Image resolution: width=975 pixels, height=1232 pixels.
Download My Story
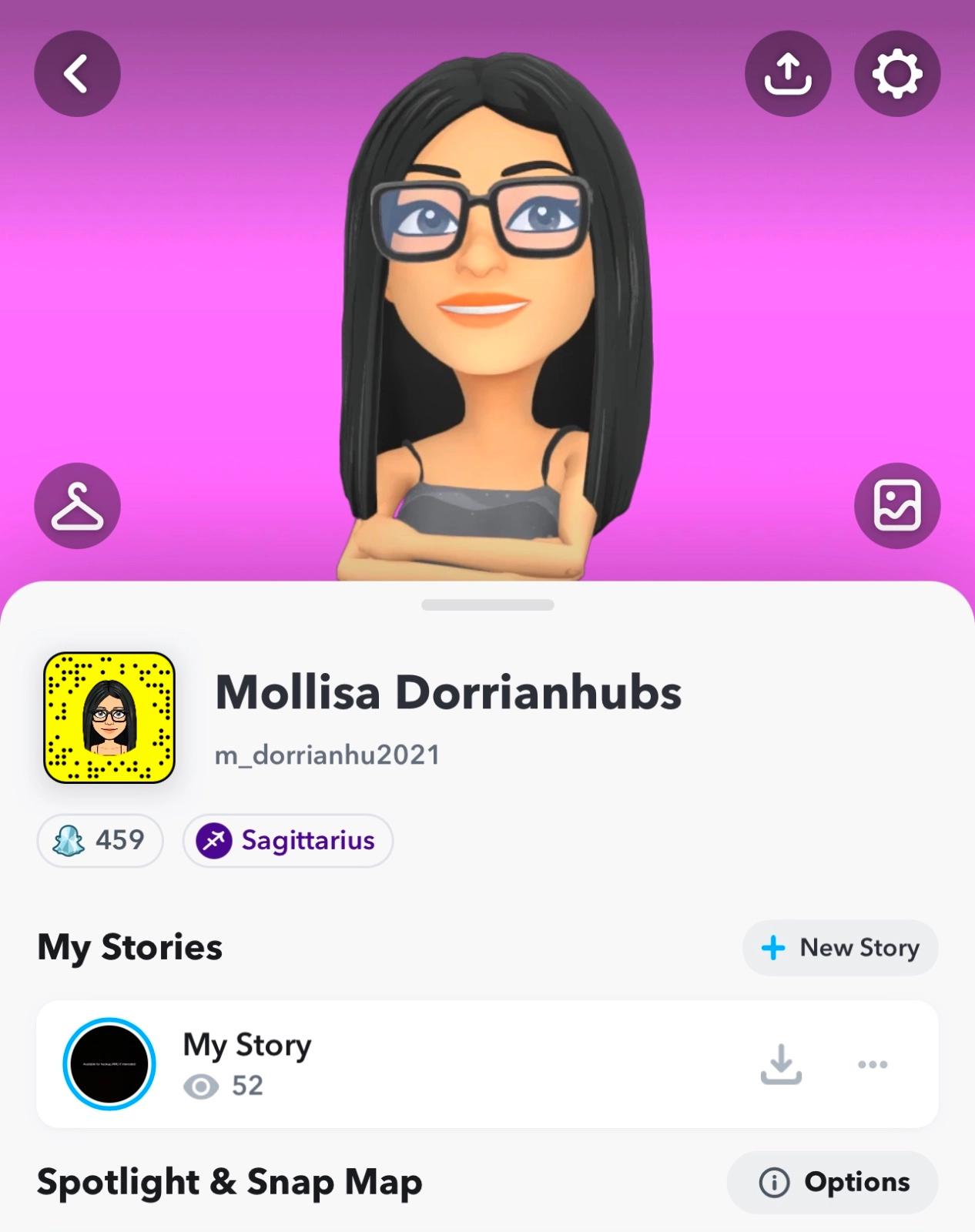point(781,1064)
